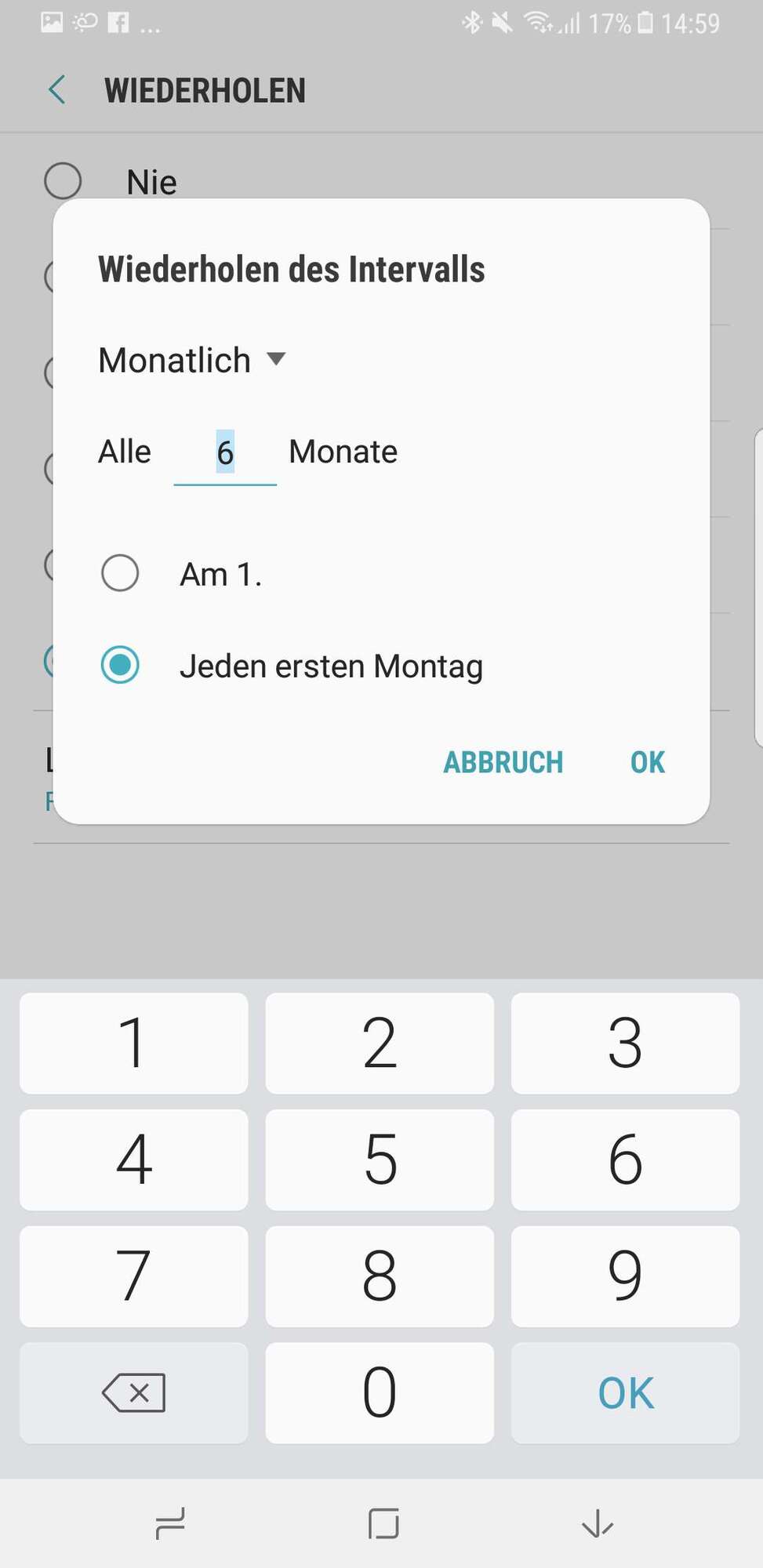Enter digit 3 on the keypad

[x=625, y=1043]
